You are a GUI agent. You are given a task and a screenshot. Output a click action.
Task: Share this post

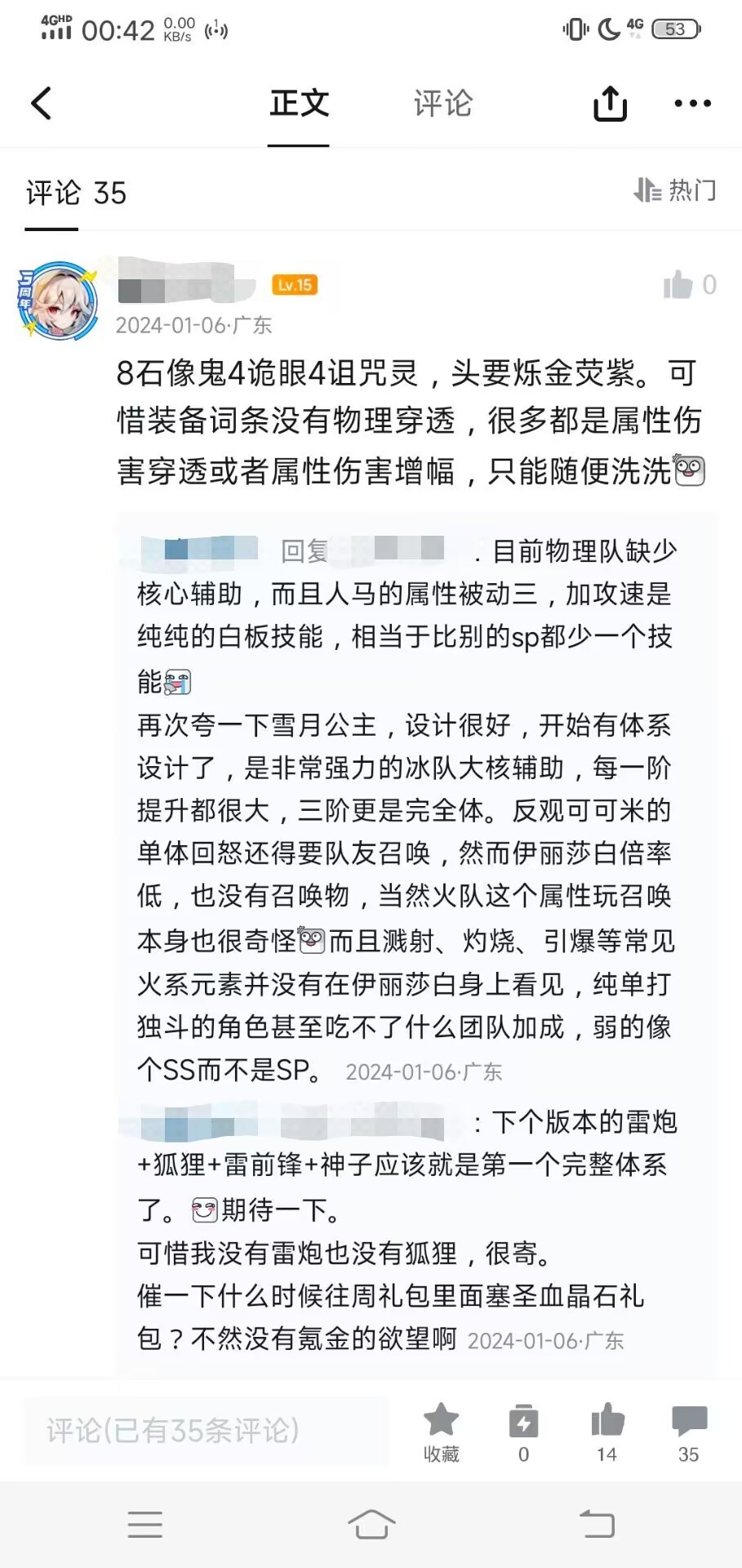coord(609,104)
